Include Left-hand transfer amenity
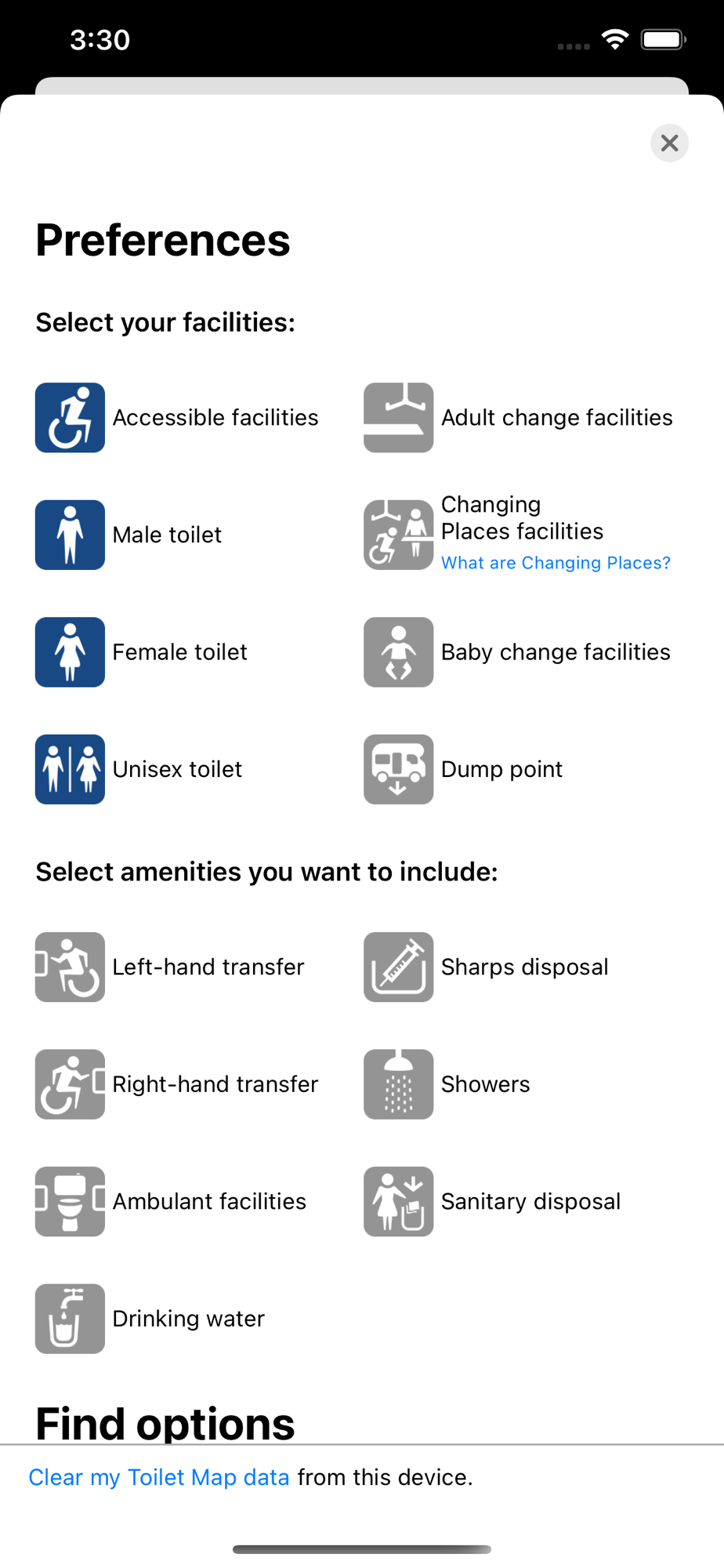 tap(70, 967)
